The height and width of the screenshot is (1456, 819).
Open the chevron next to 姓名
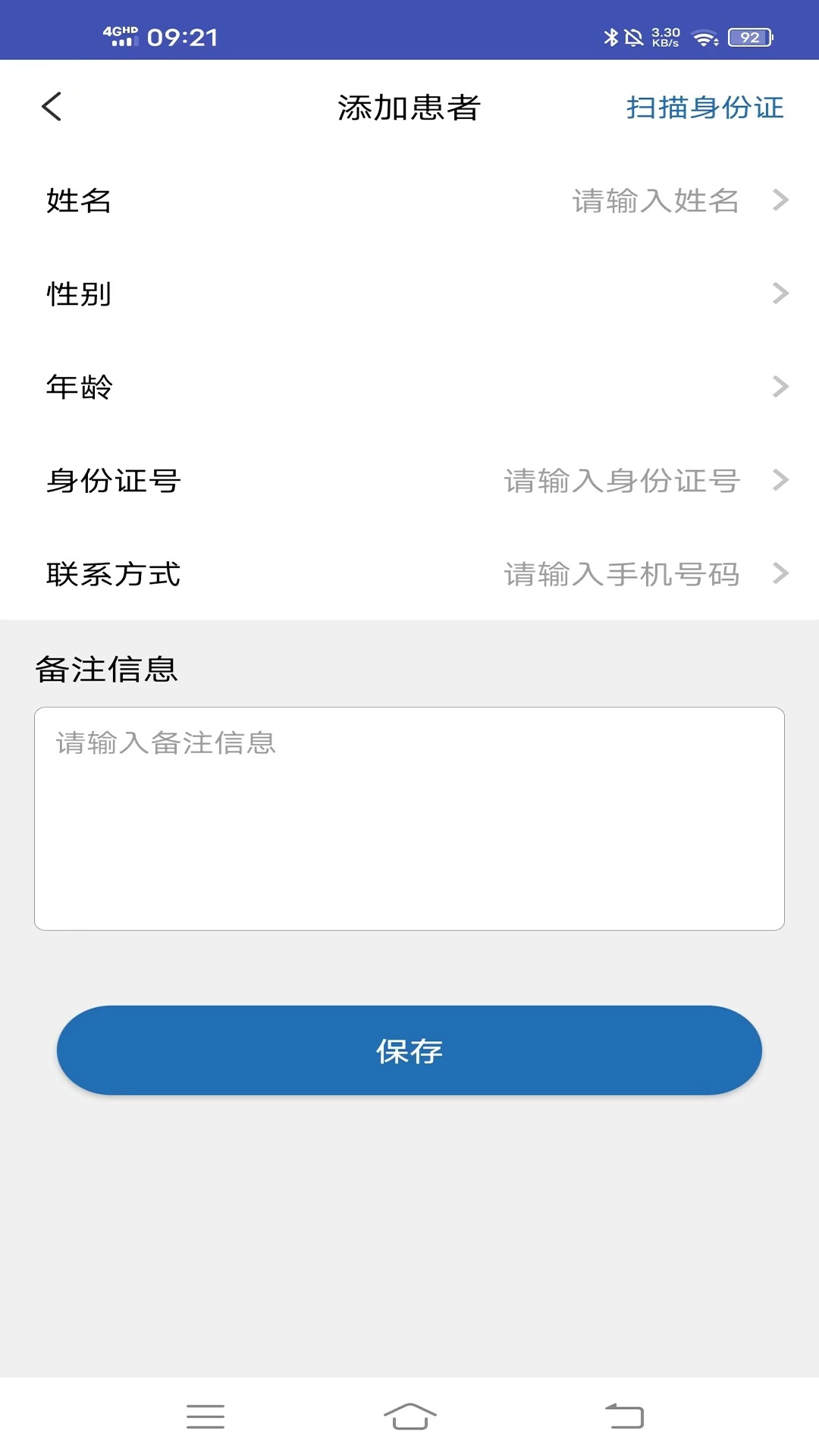(x=780, y=201)
